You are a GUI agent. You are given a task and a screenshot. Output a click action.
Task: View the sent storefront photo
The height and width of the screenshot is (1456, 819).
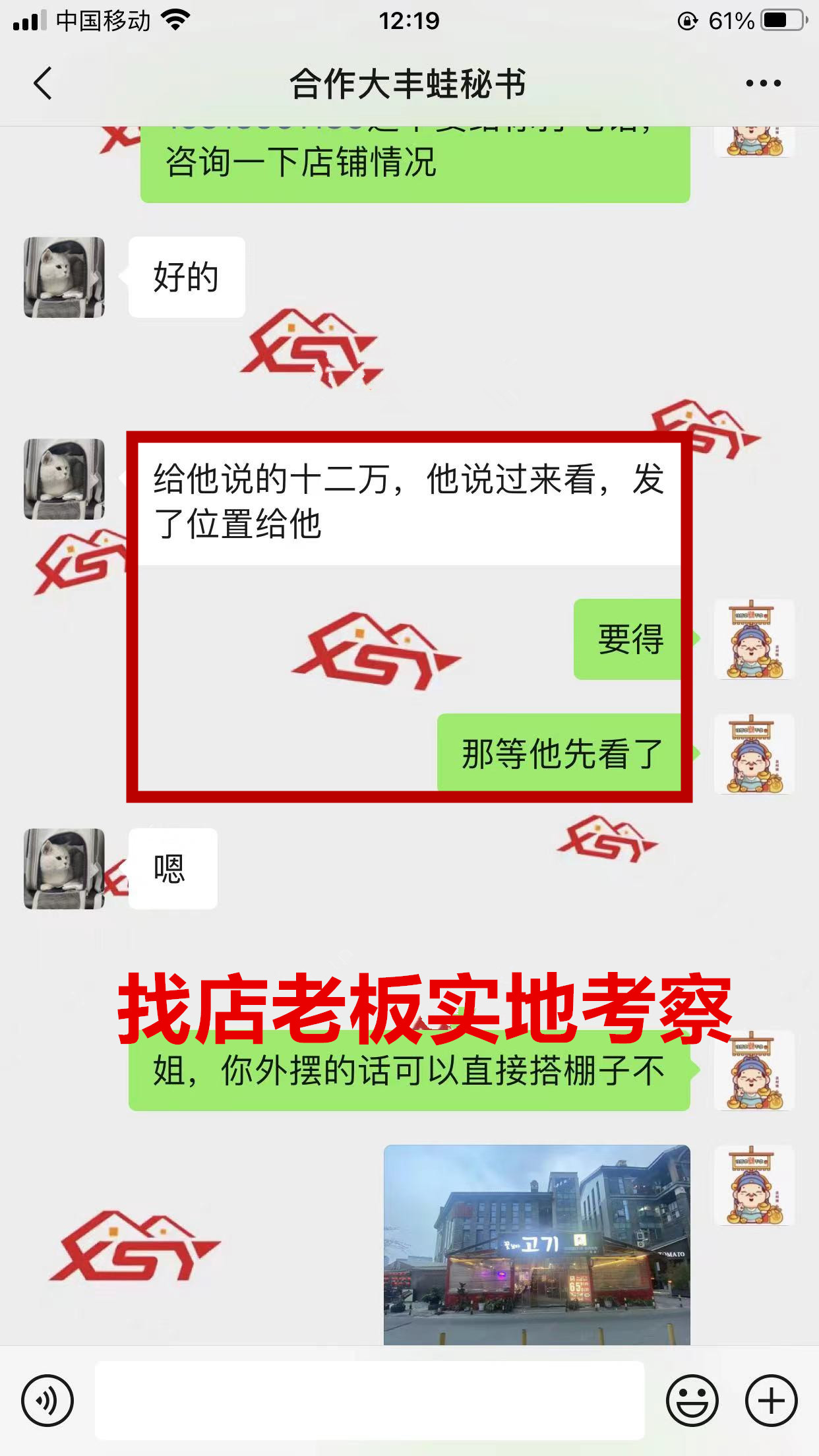pyautogui.click(x=537, y=1244)
